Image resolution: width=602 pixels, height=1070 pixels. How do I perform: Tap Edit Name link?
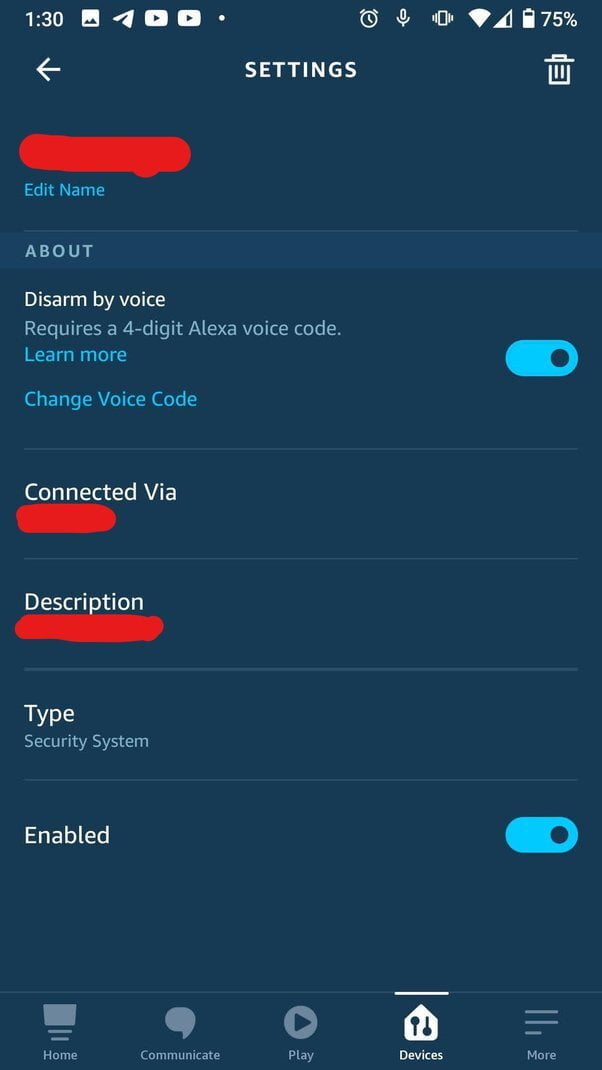64,190
